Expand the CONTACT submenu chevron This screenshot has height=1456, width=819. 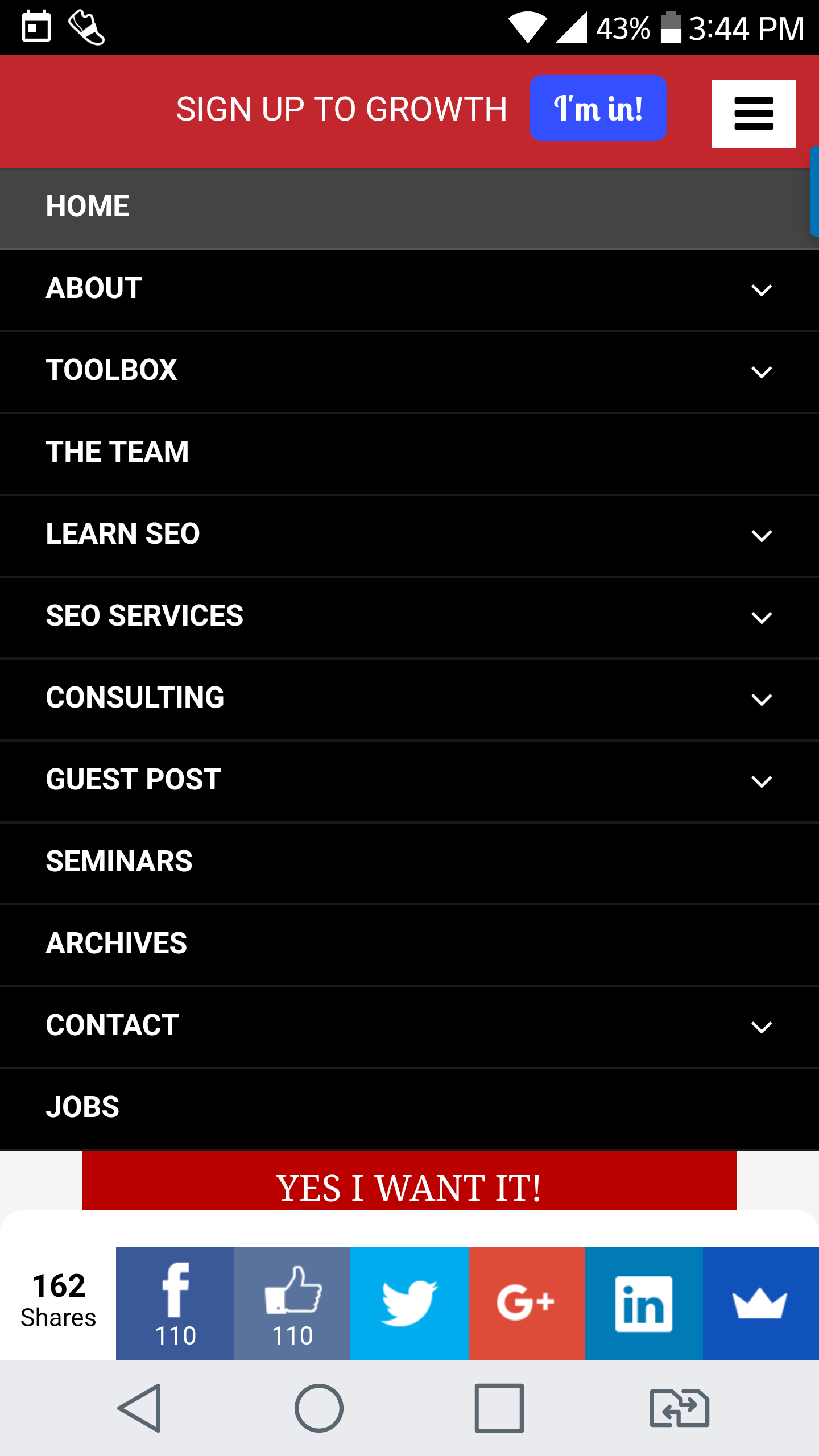tap(761, 1027)
